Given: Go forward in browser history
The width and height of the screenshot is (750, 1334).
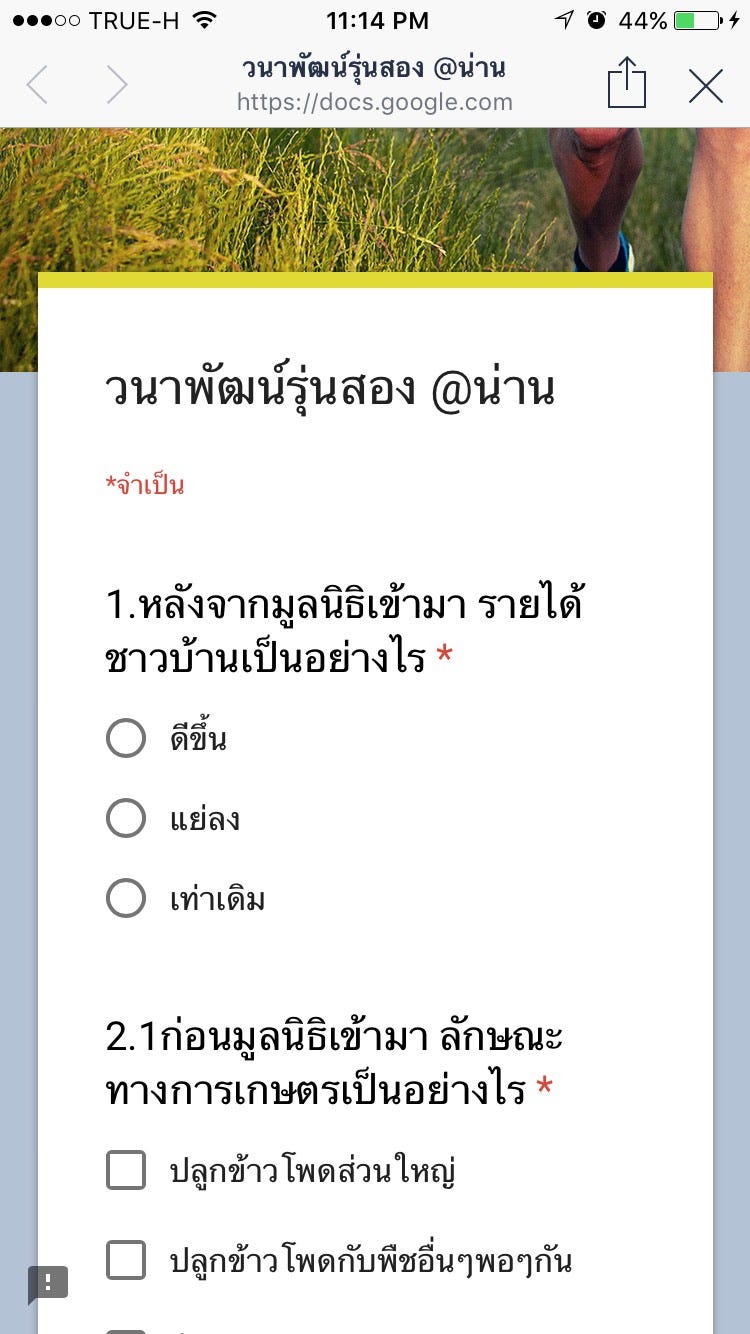Looking at the screenshot, I should coord(117,86).
